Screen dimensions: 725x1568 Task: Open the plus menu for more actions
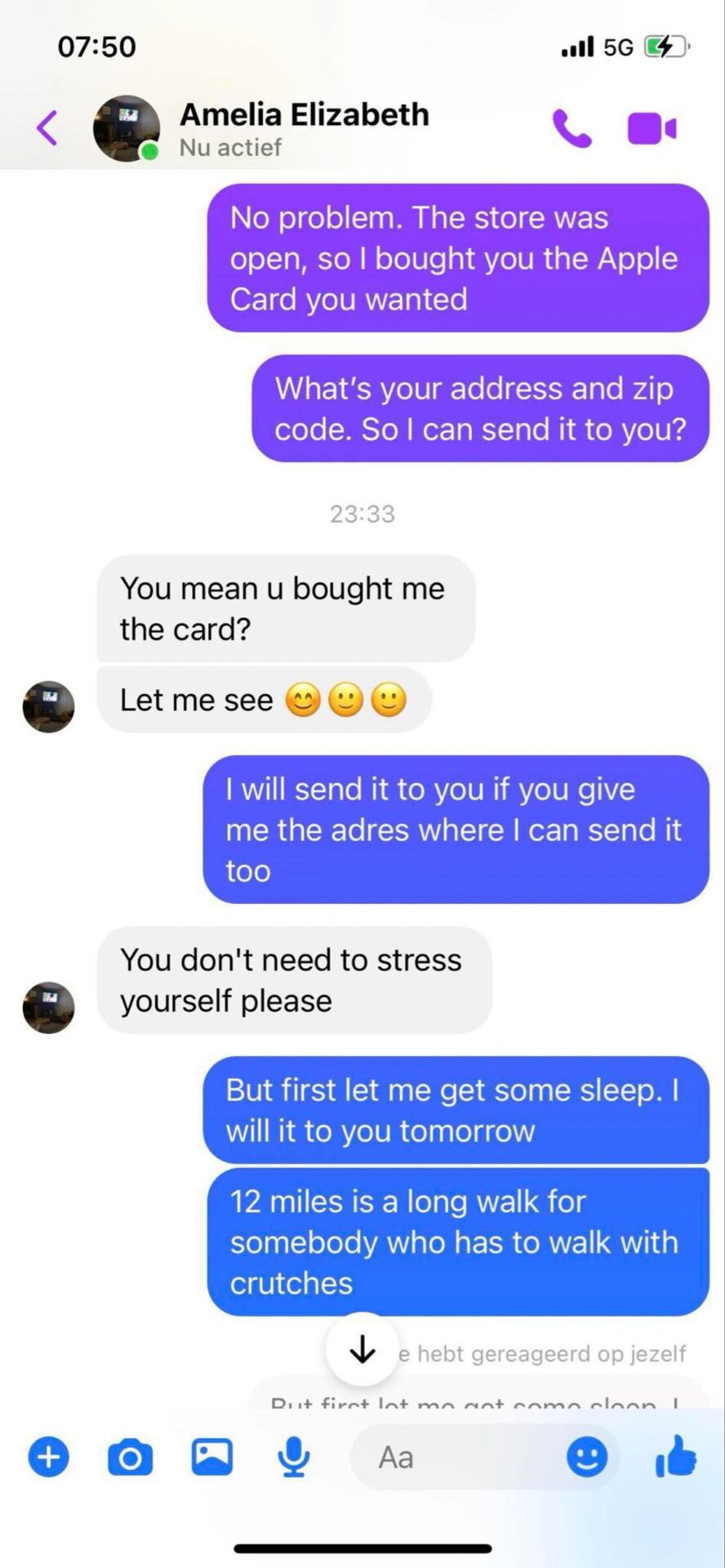49,1457
